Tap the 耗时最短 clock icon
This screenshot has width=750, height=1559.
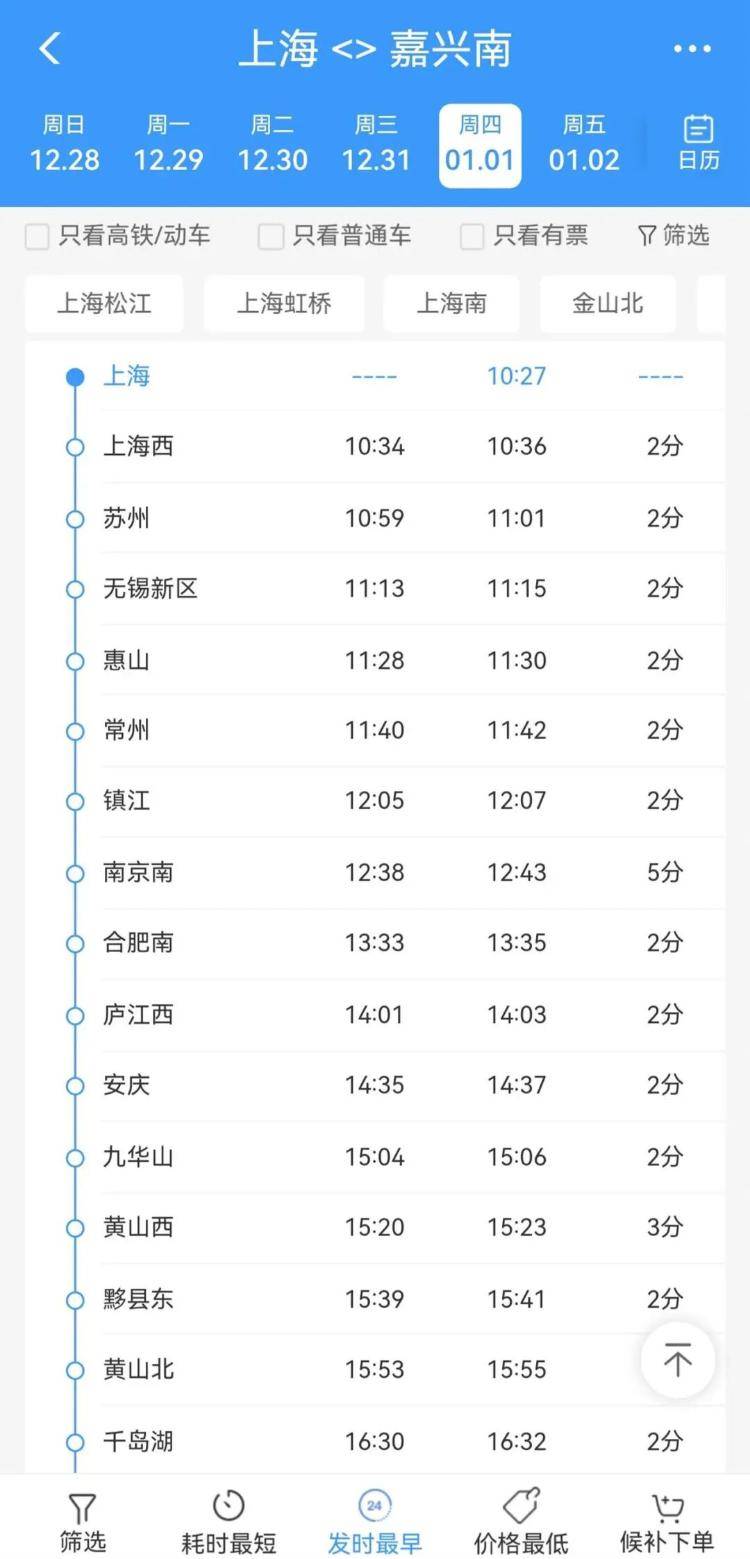coord(227,1503)
